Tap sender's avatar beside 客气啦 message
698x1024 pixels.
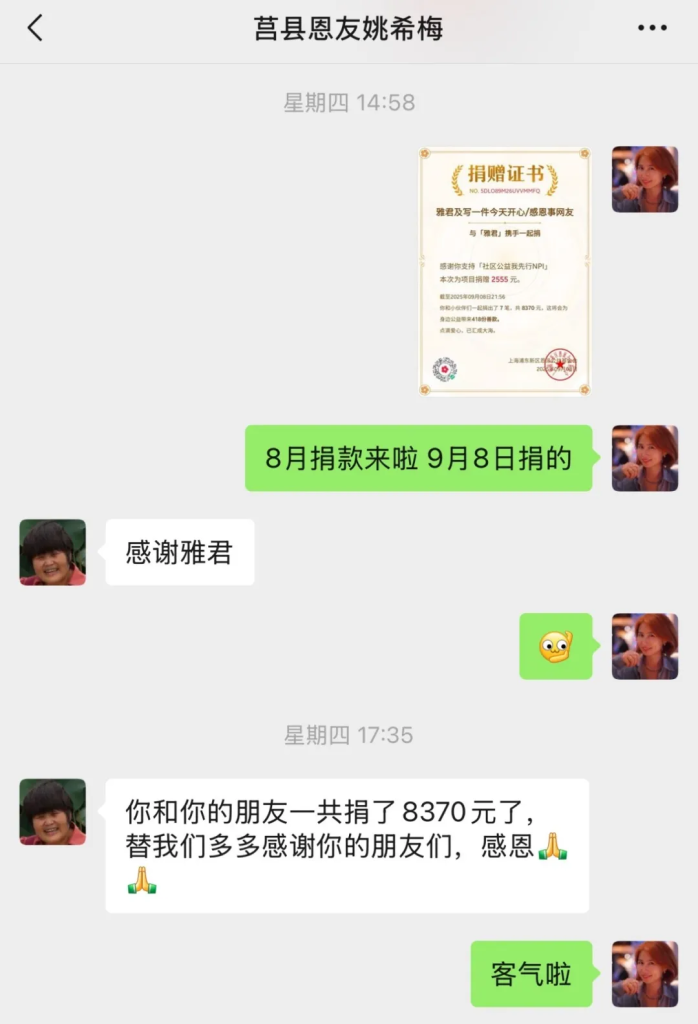[644, 973]
